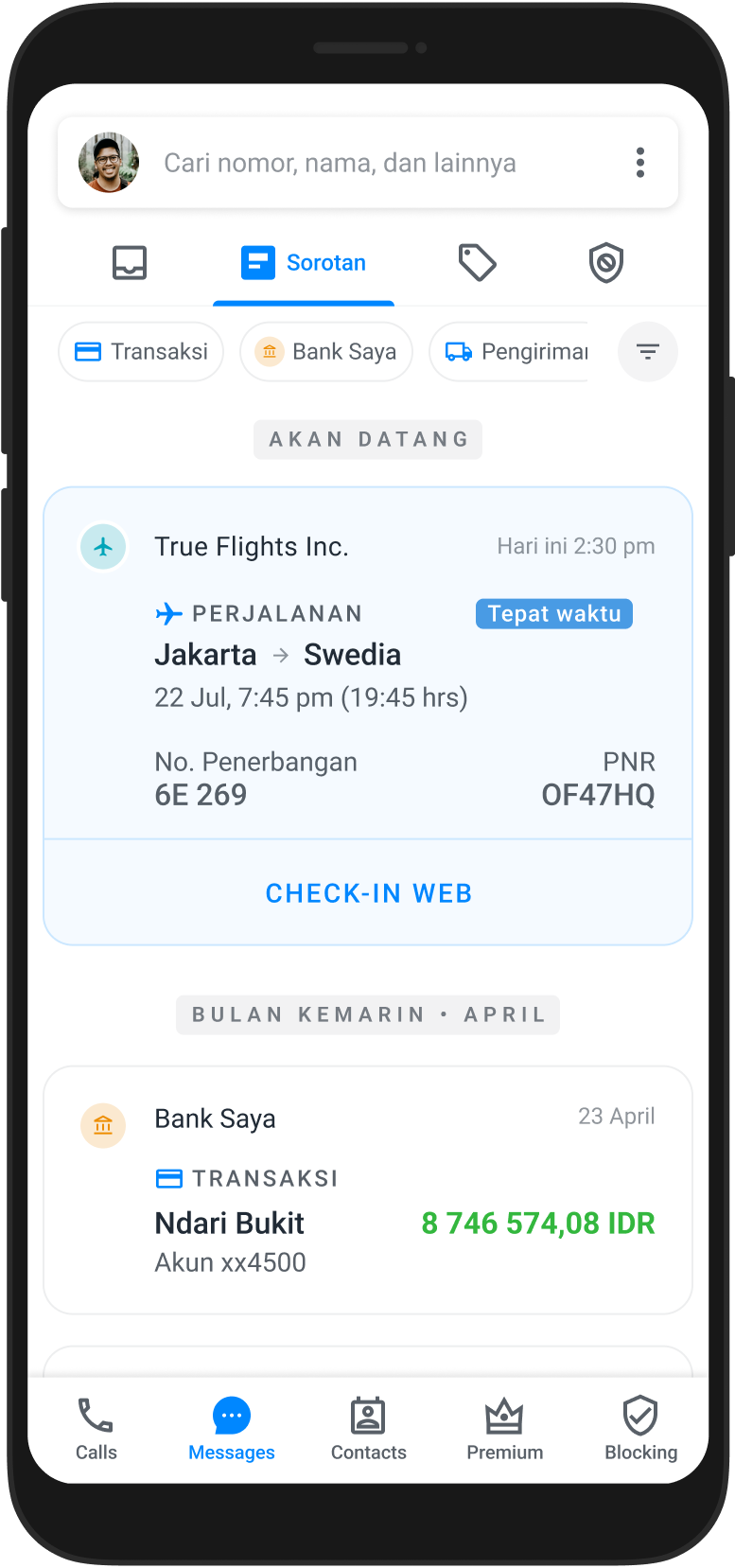Open the Premium bottom tab
The height and width of the screenshot is (1568, 735).
pos(504,1429)
